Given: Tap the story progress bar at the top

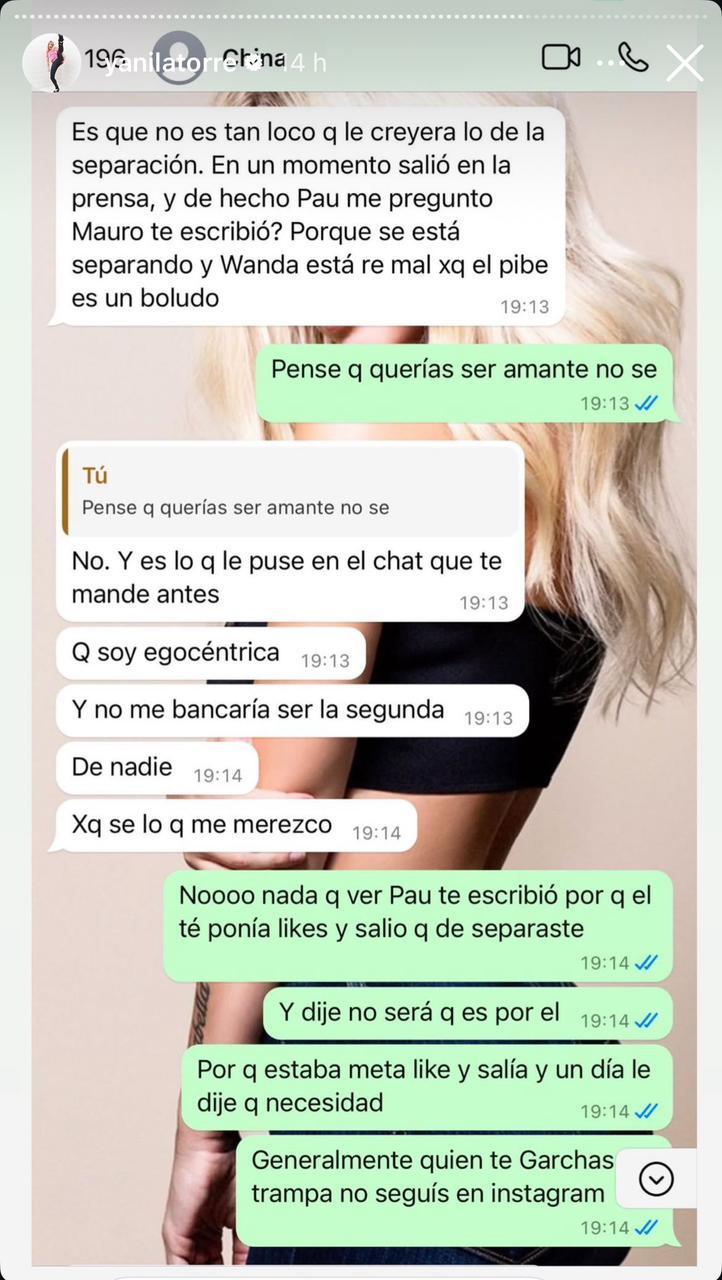Looking at the screenshot, I should (x=360, y=14).
